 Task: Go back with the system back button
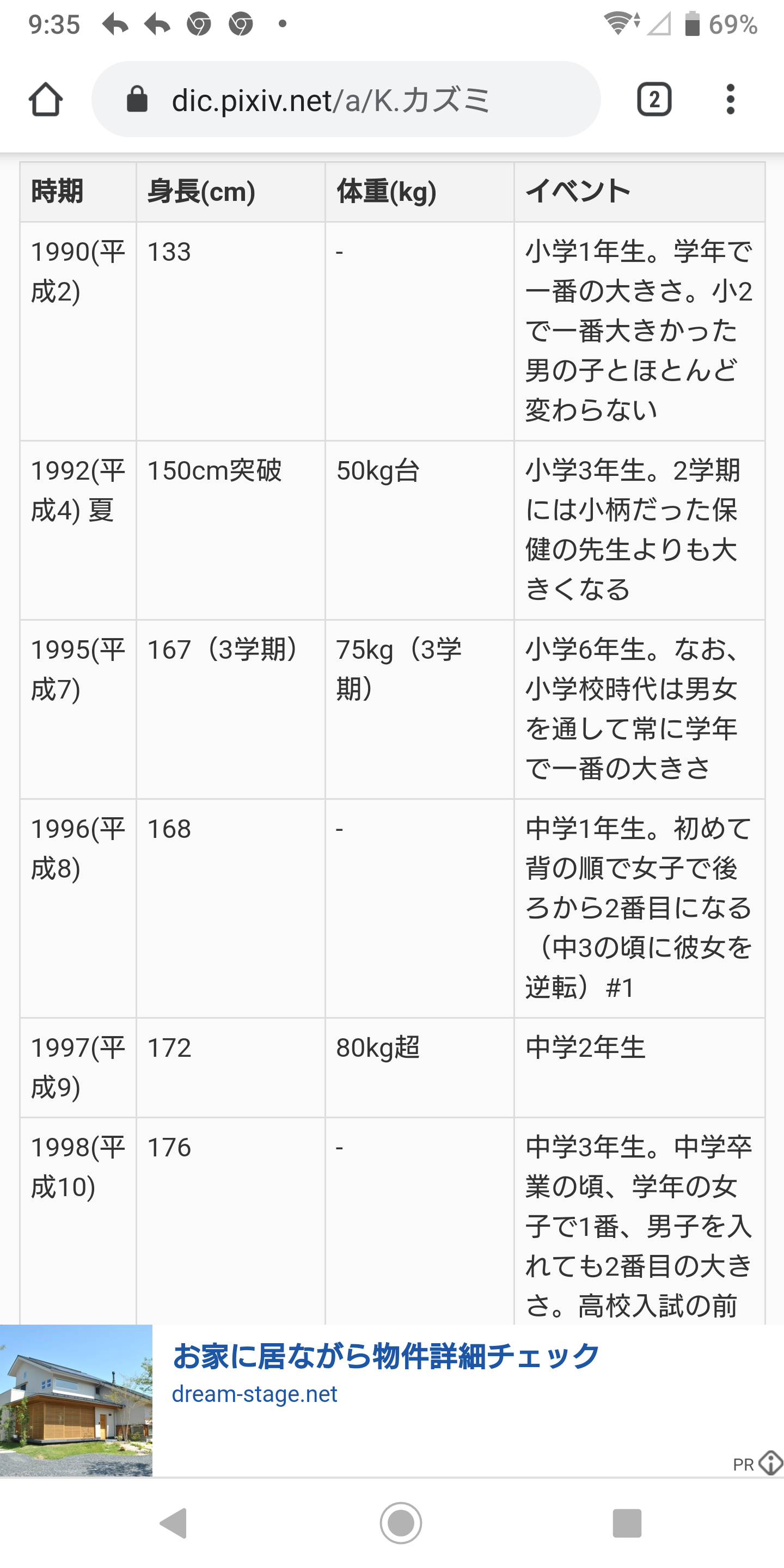(x=174, y=1523)
